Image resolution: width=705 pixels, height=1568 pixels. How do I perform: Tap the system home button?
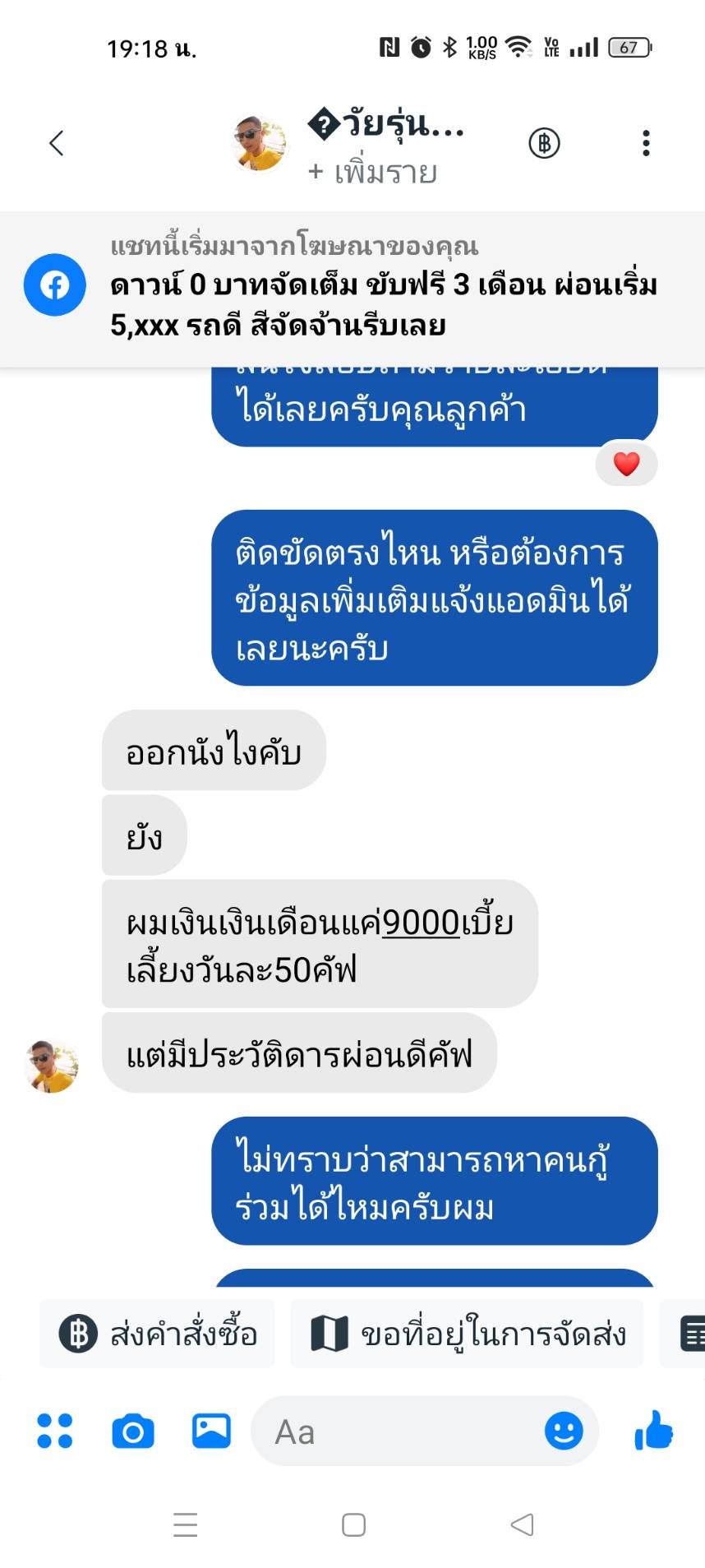[353, 1524]
